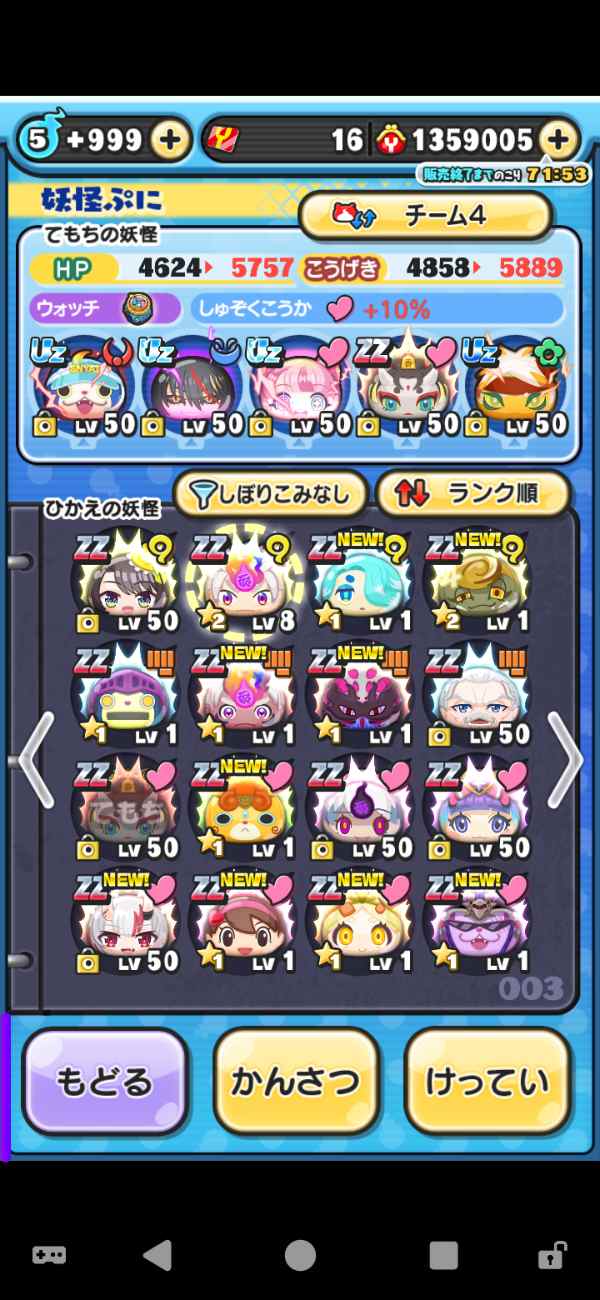This screenshot has width=600, height=1300.
Task: Go to Android home screen
Action: (300, 1255)
